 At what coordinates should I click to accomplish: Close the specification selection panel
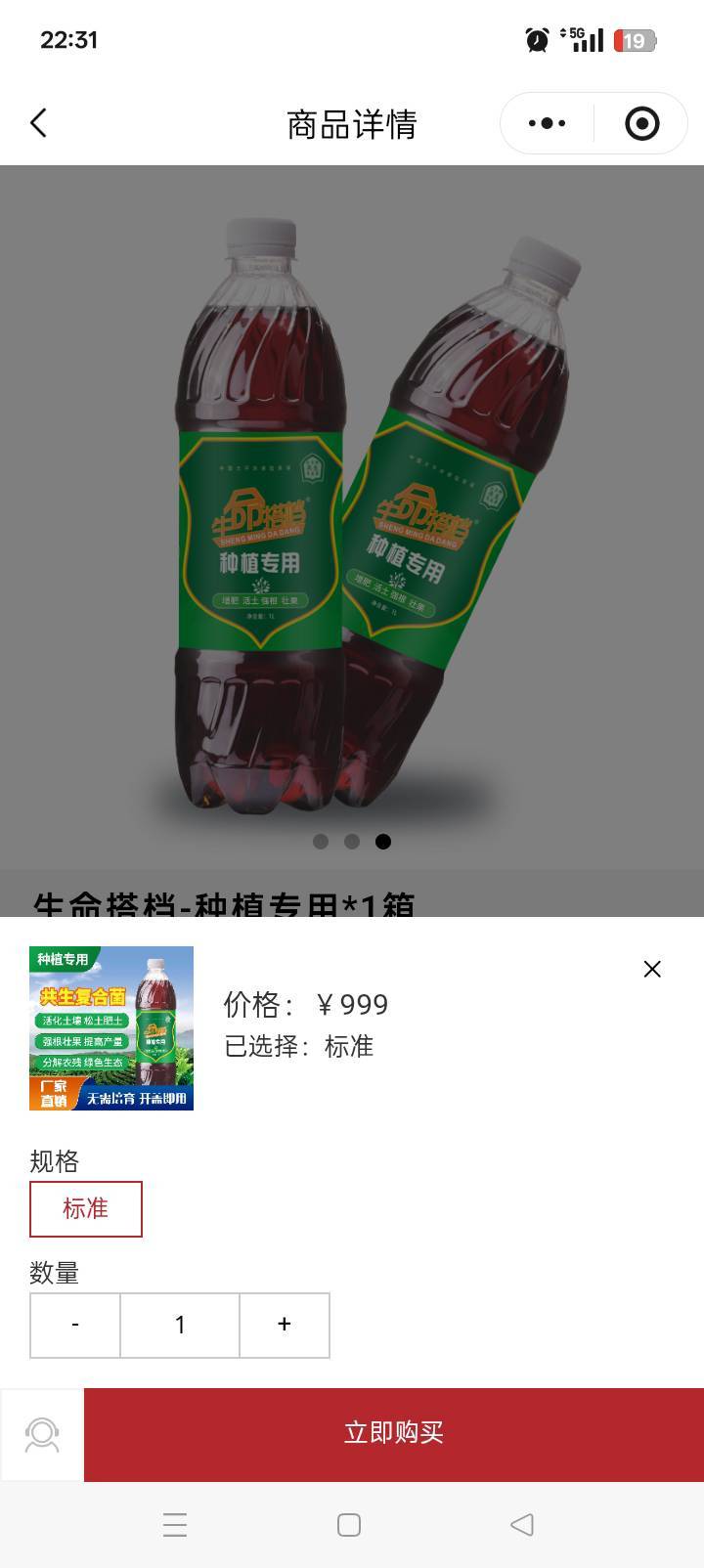(652, 969)
